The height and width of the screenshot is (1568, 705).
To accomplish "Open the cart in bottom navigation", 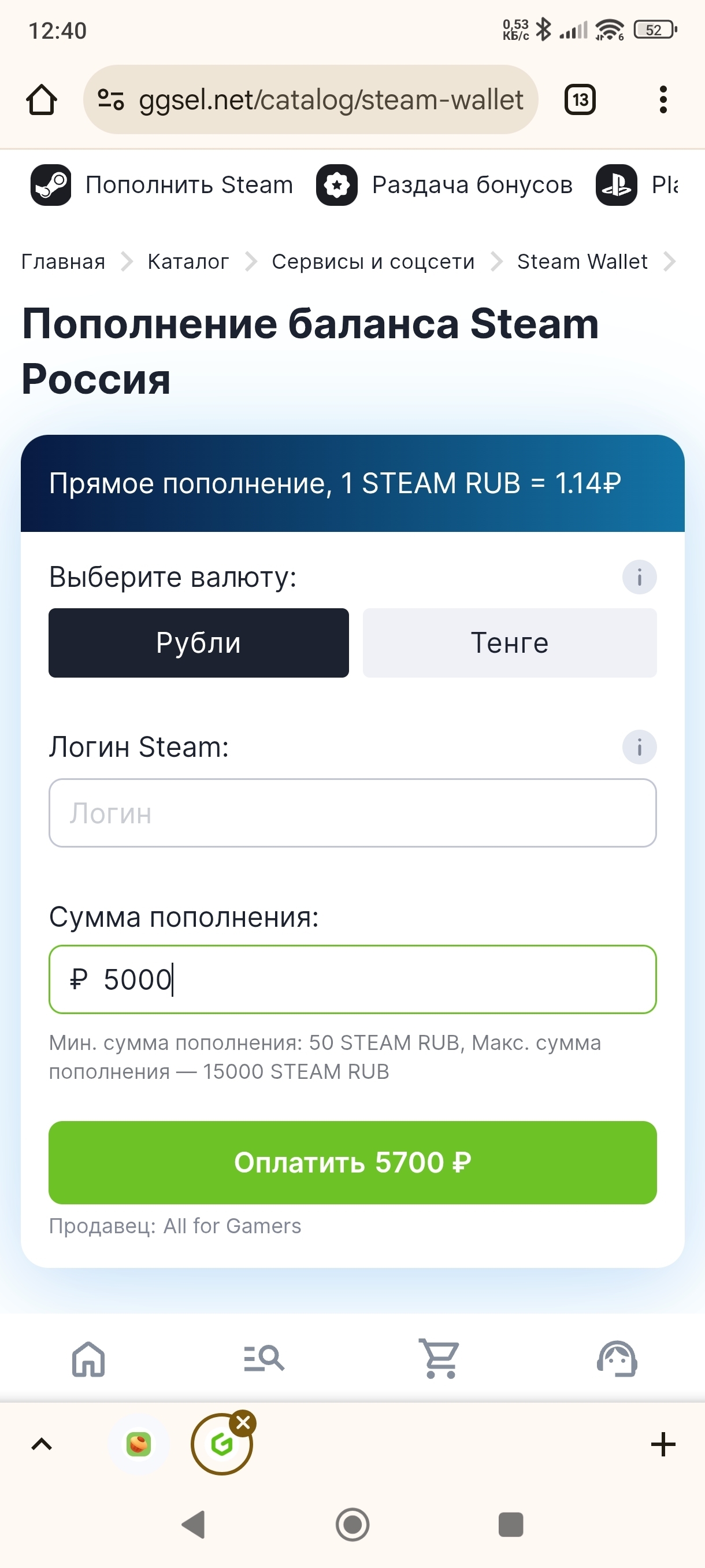I will pos(440,1359).
